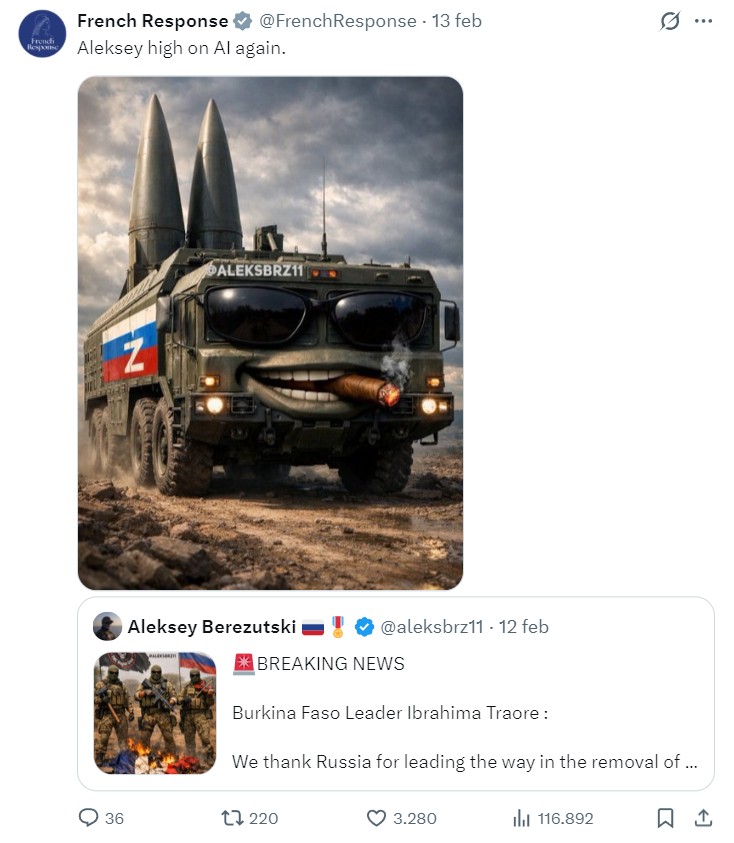This screenshot has height=843, width=734.
Task: Open French Response profile avatar
Action: pos(42,33)
